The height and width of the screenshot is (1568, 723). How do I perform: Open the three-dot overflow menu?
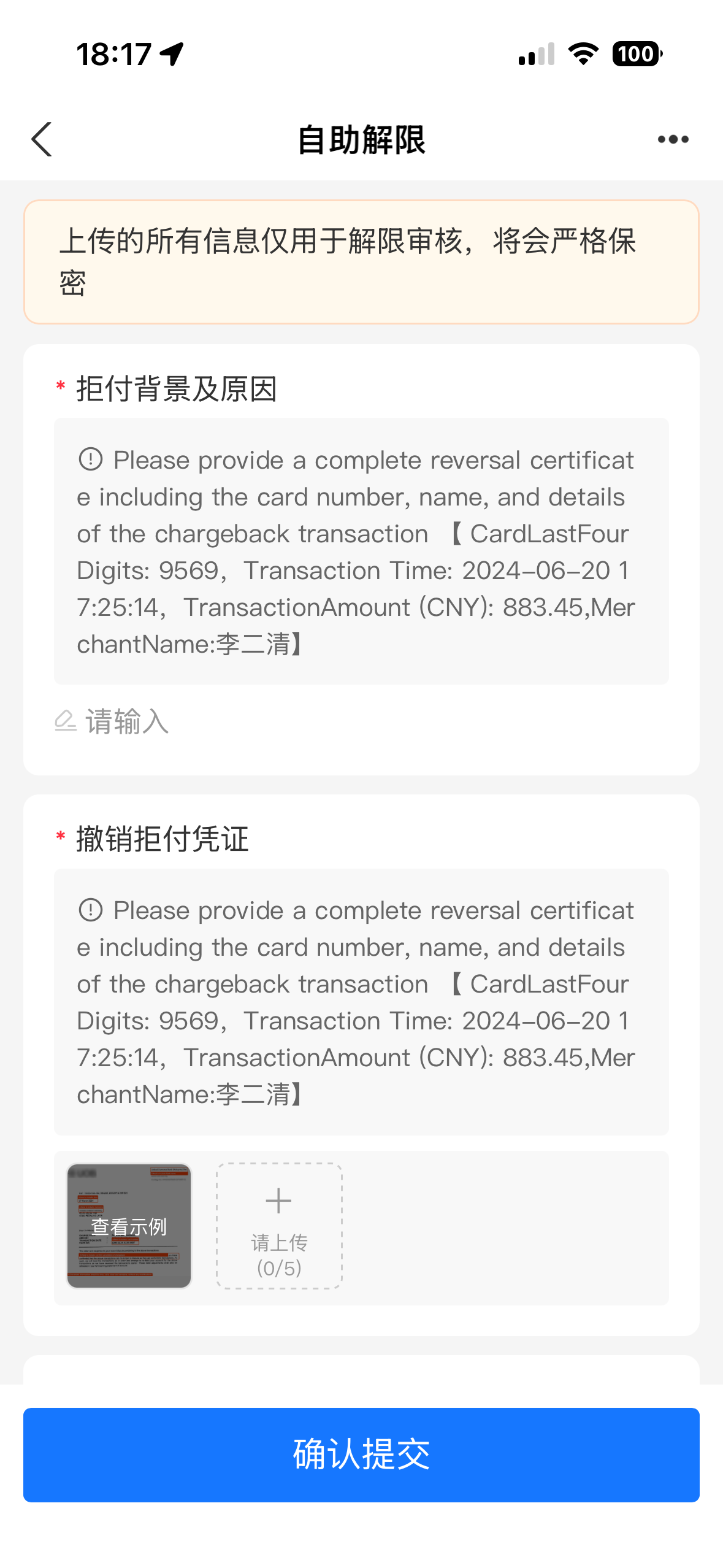click(673, 140)
